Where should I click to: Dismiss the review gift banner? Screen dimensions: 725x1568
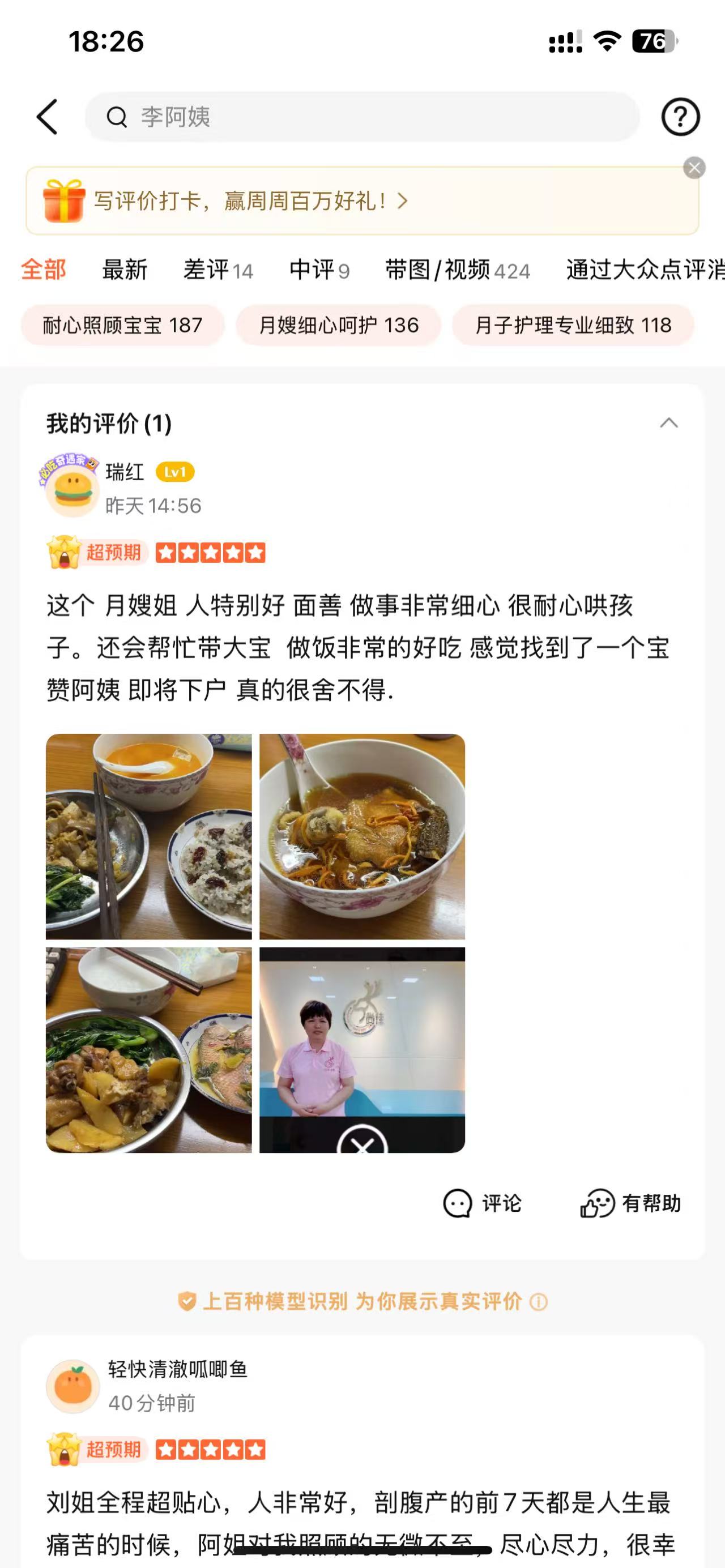(x=694, y=168)
